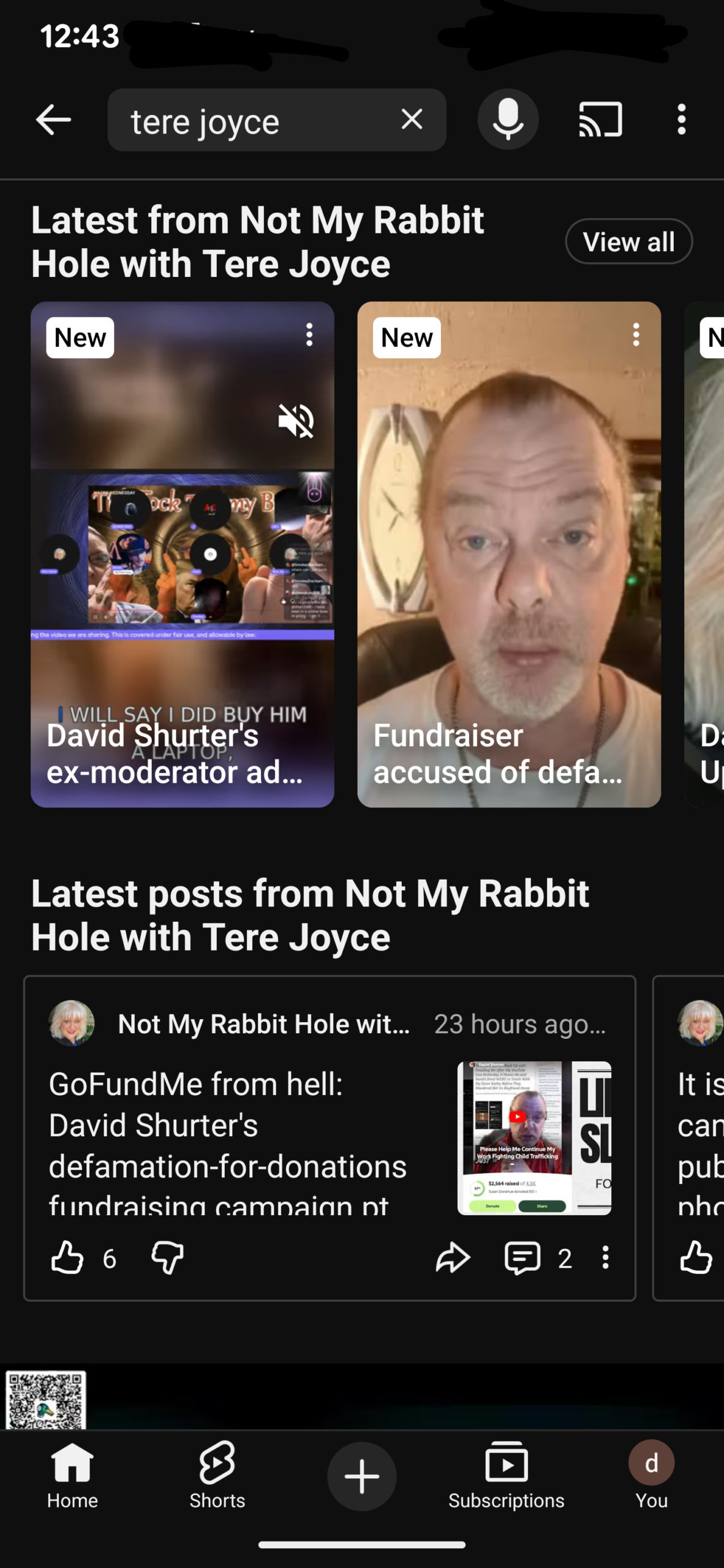Open options for the David Shurter's ex-moderator short

pyautogui.click(x=309, y=335)
